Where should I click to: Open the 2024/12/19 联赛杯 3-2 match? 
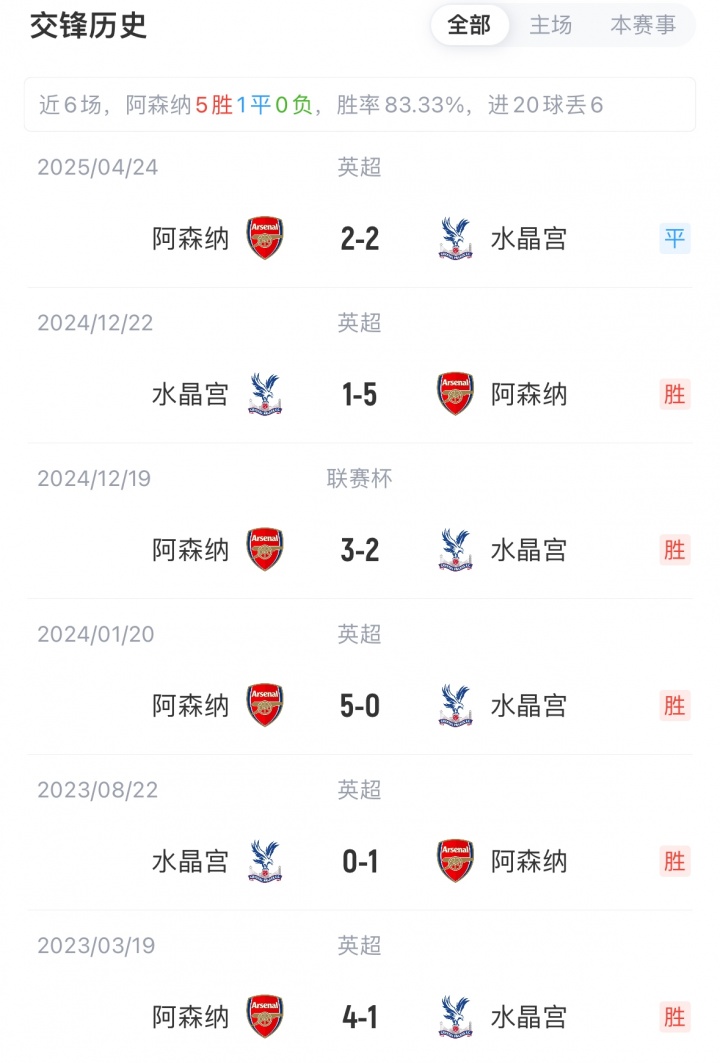360,550
